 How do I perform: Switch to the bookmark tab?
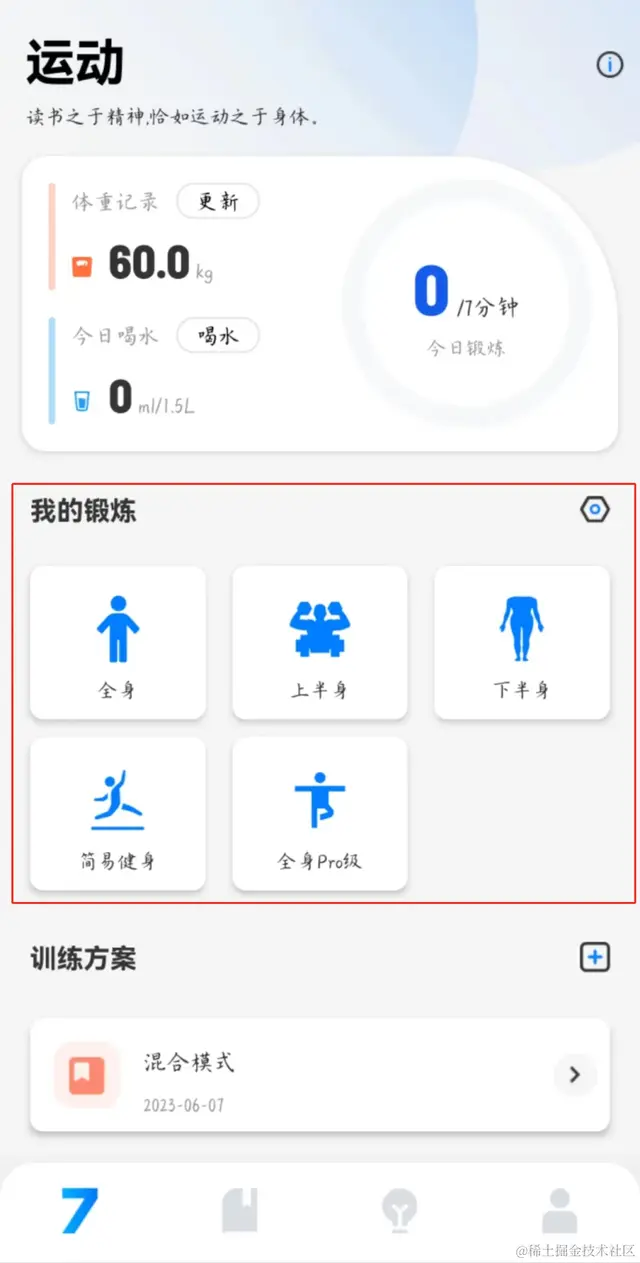tap(240, 1210)
